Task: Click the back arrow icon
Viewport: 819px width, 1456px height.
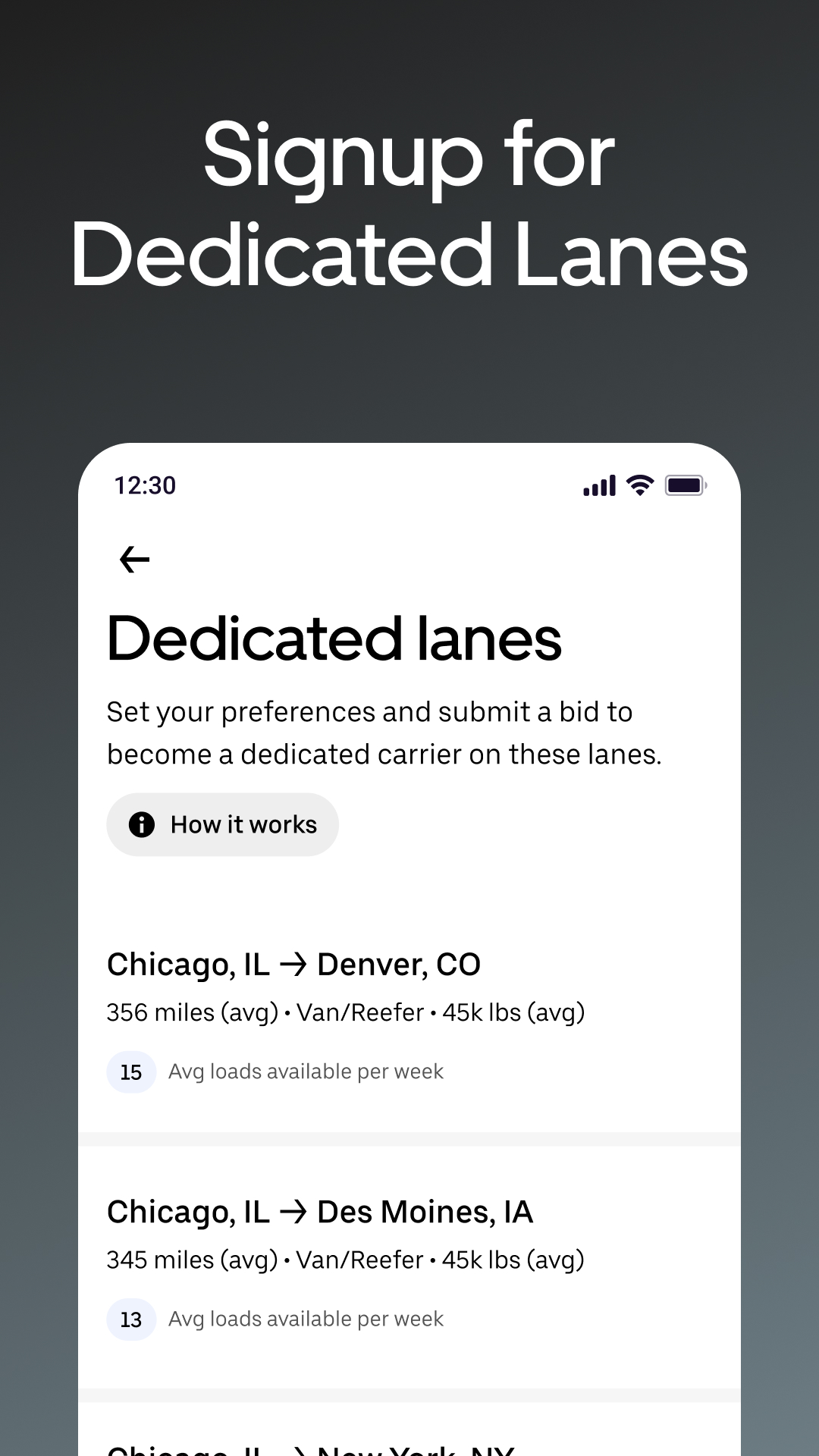Action: point(133,559)
